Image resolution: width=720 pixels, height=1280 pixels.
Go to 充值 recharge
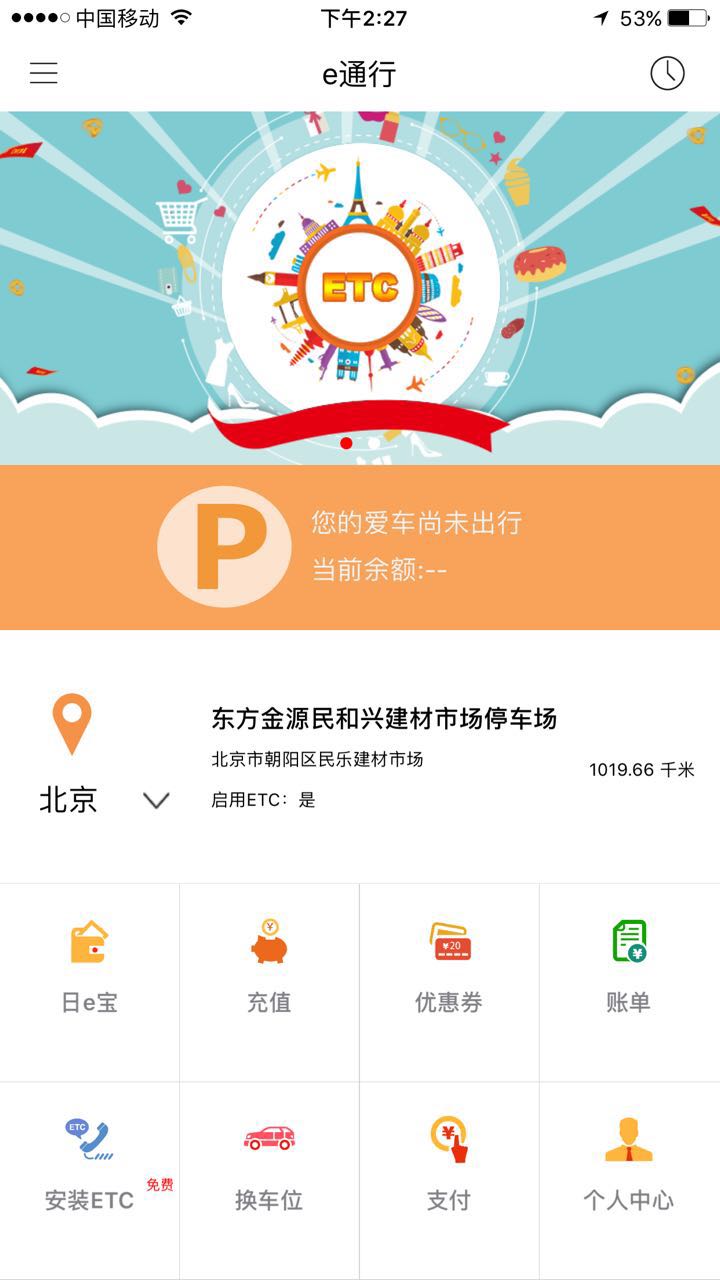(269, 966)
